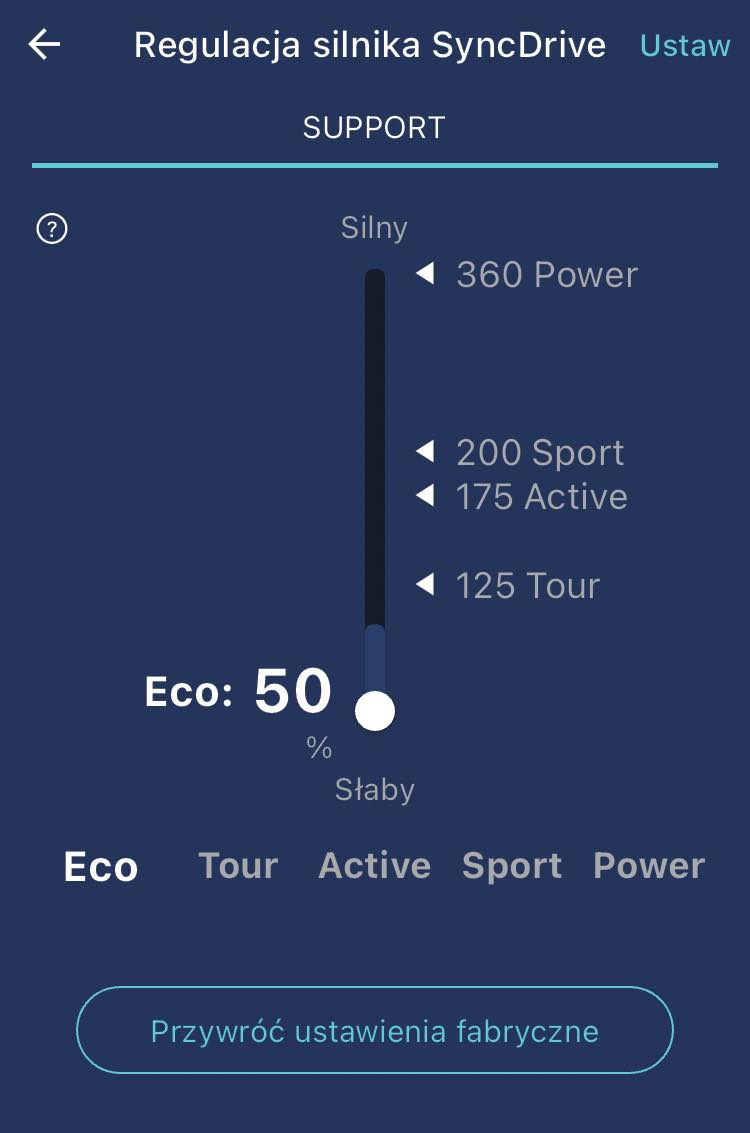This screenshot has width=750, height=1133.
Task: Select the Power mode
Action: tap(649, 866)
